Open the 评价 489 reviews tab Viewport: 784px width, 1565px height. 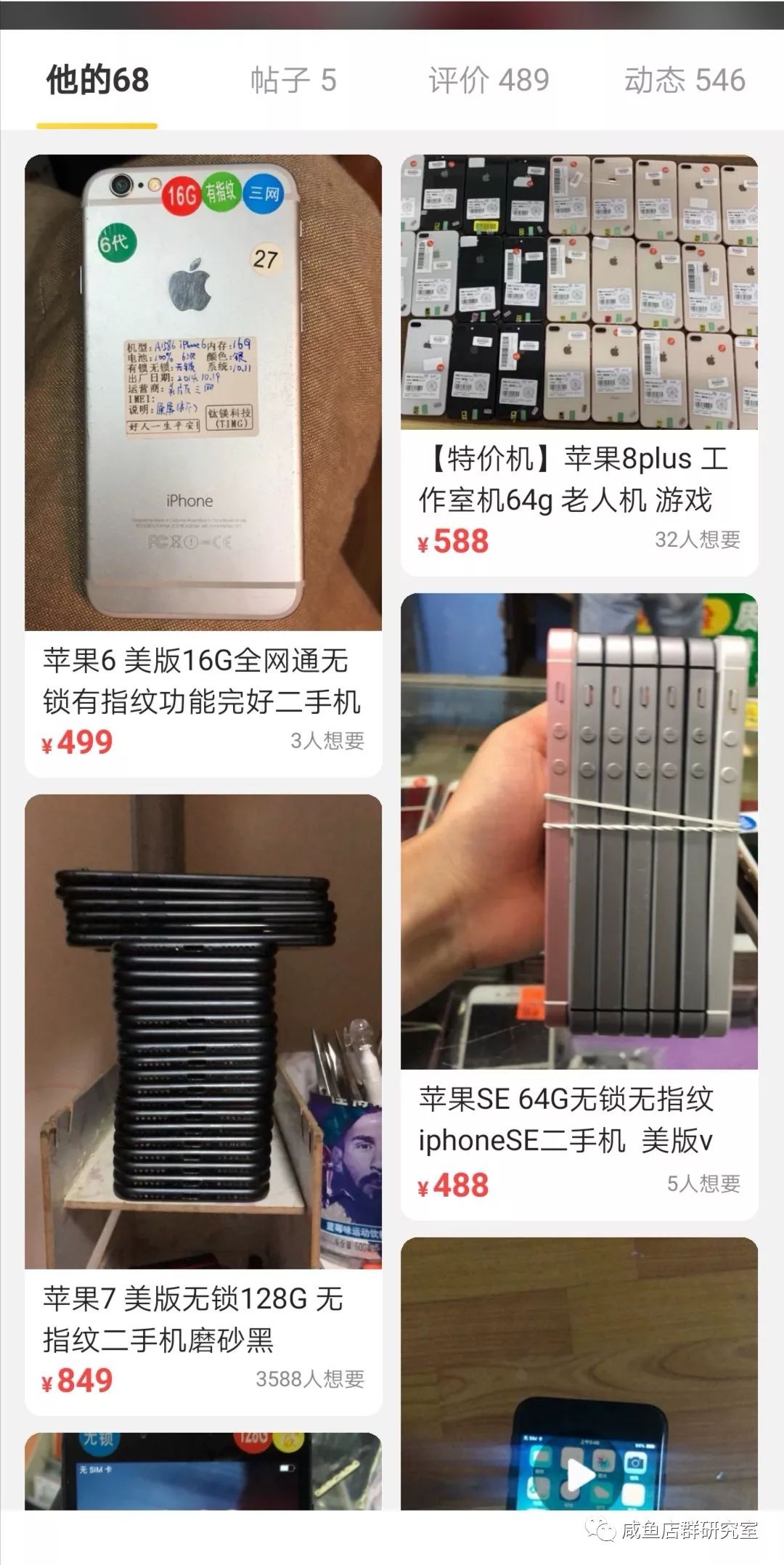pyautogui.click(x=489, y=80)
